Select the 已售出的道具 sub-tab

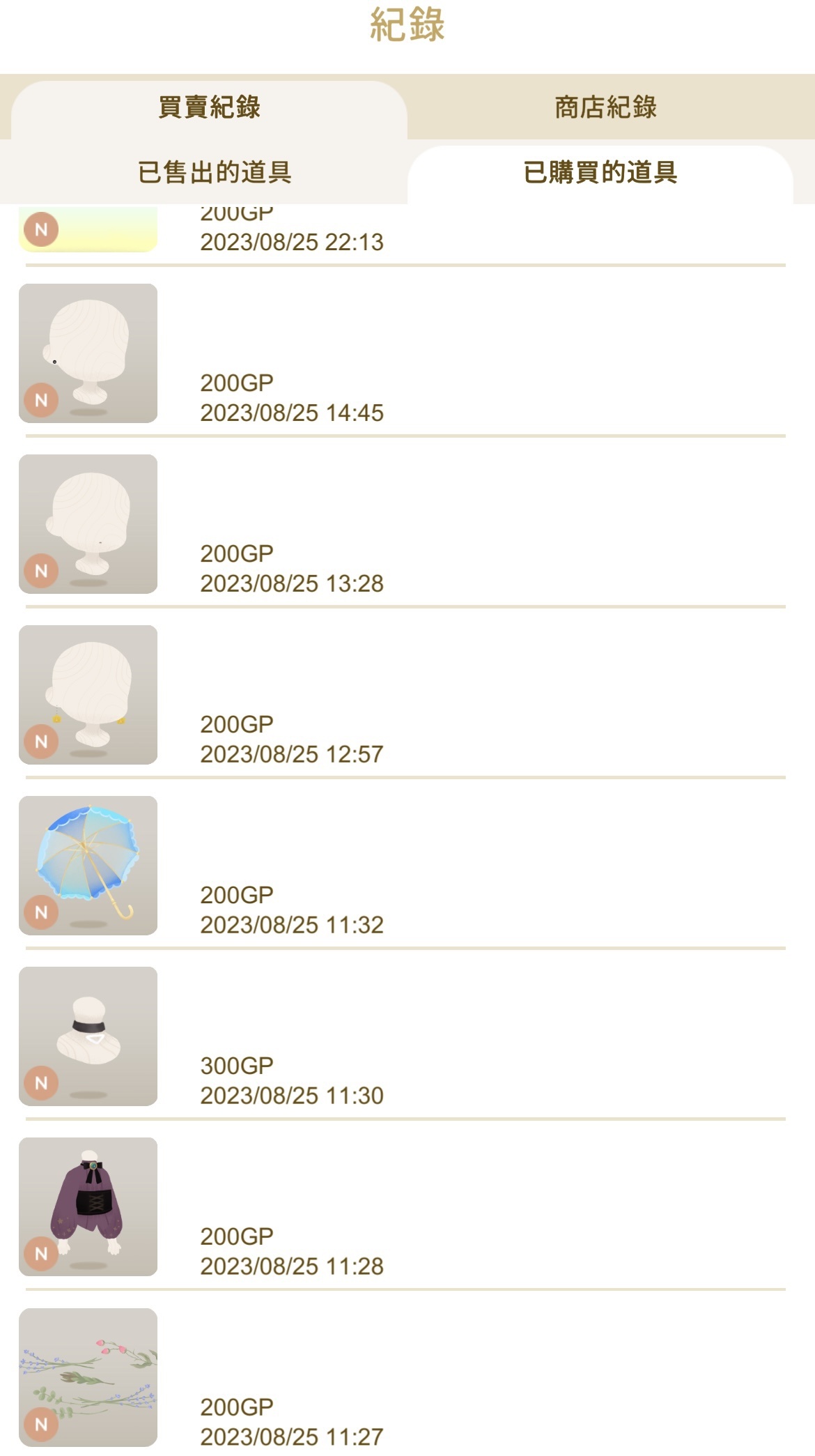click(215, 172)
